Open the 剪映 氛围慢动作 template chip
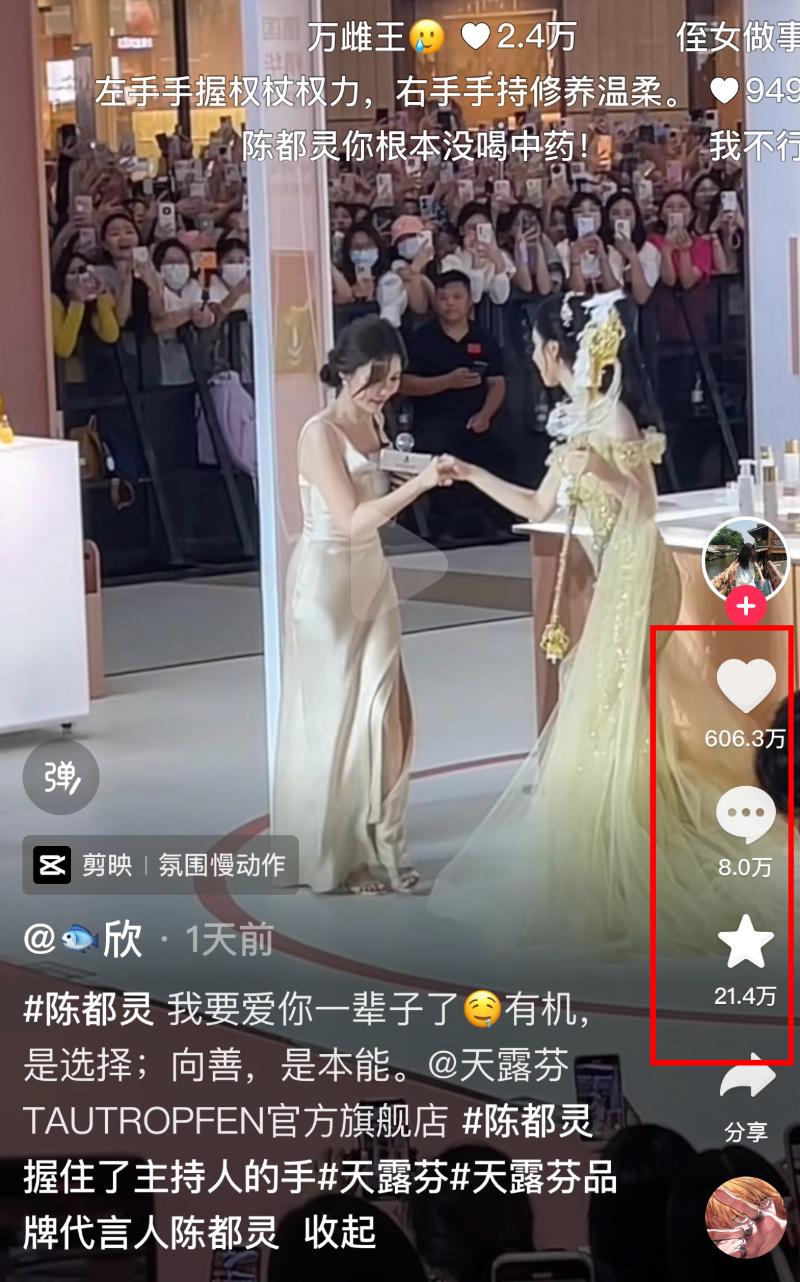Image resolution: width=800 pixels, height=1282 pixels. point(162,865)
